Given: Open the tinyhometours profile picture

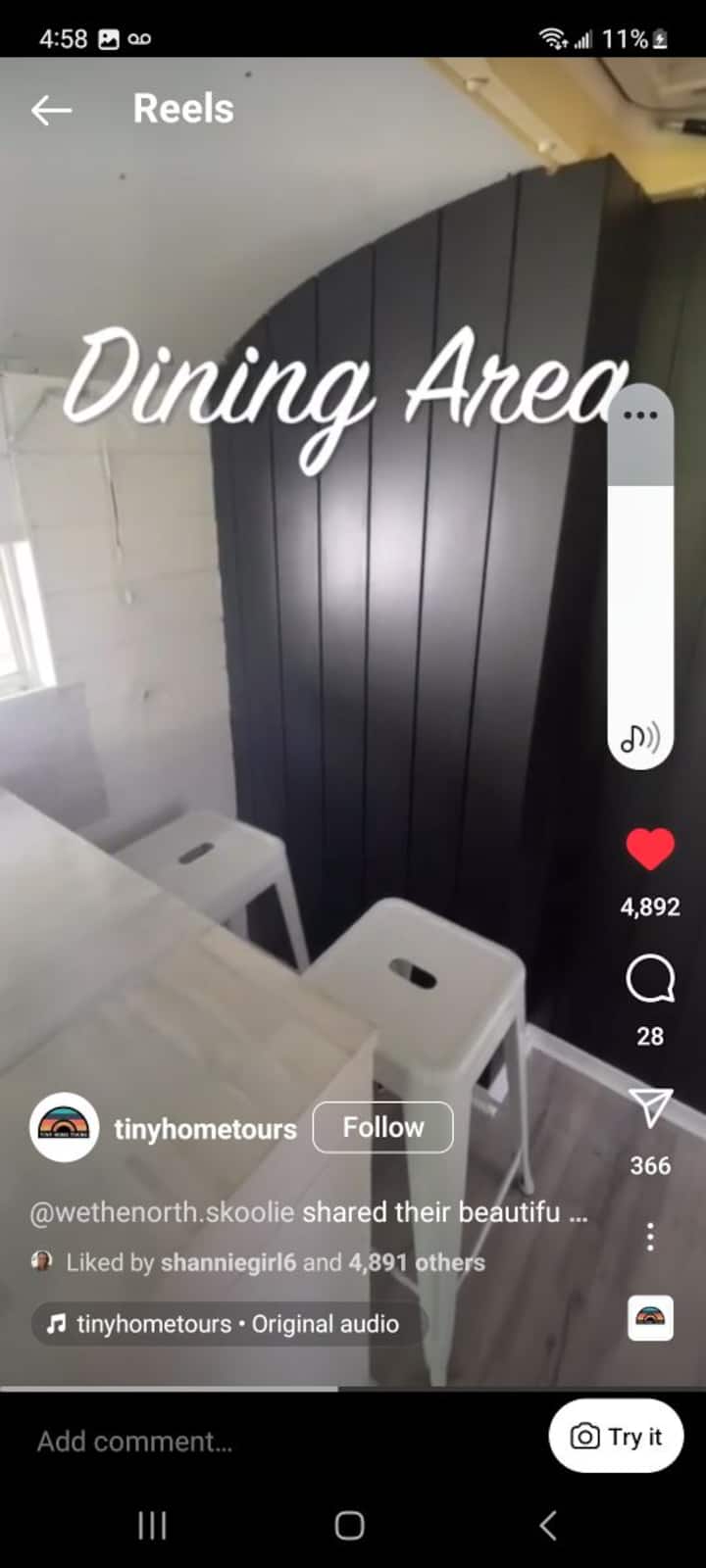Looking at the screenshot, I should [65, 1127].
